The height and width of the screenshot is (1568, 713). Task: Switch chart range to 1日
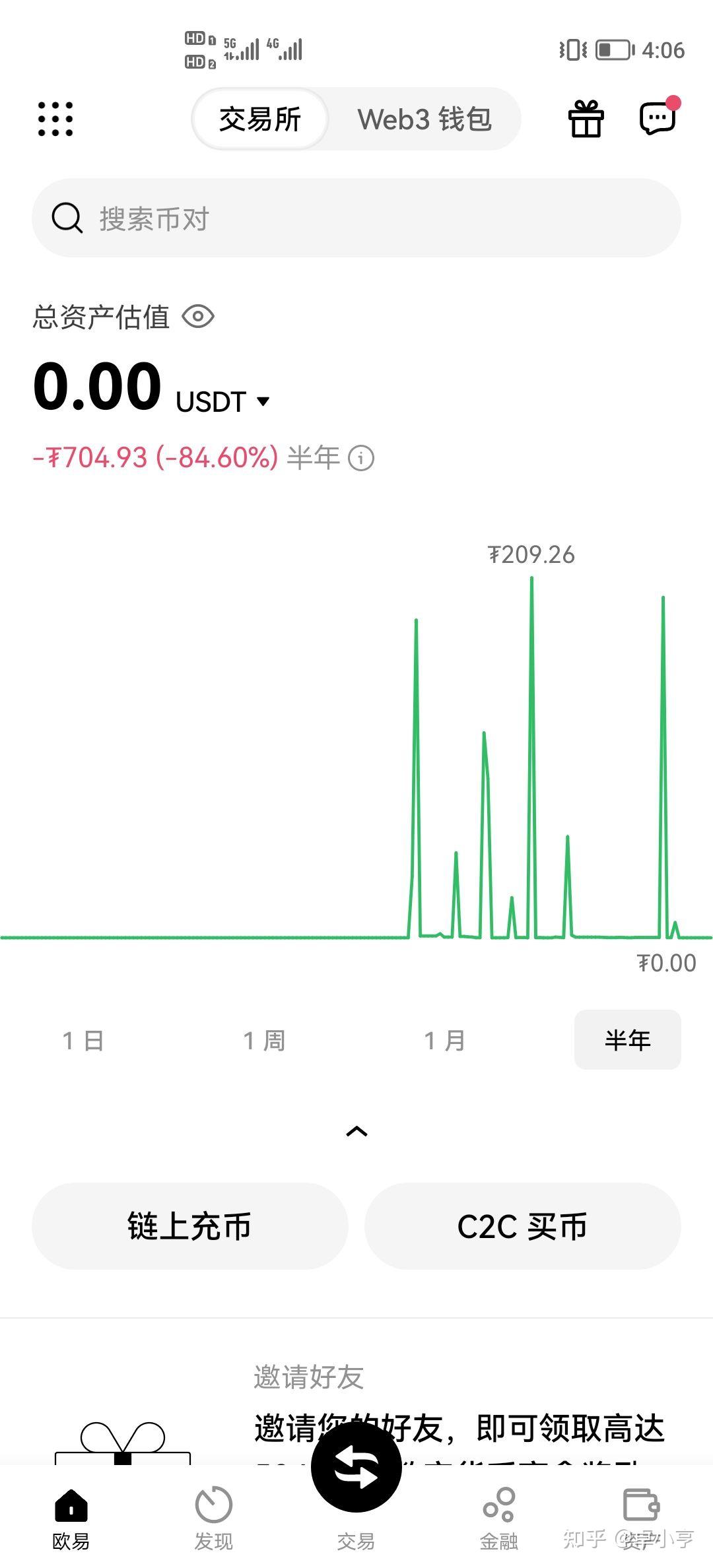click(x=83, y=1039)
